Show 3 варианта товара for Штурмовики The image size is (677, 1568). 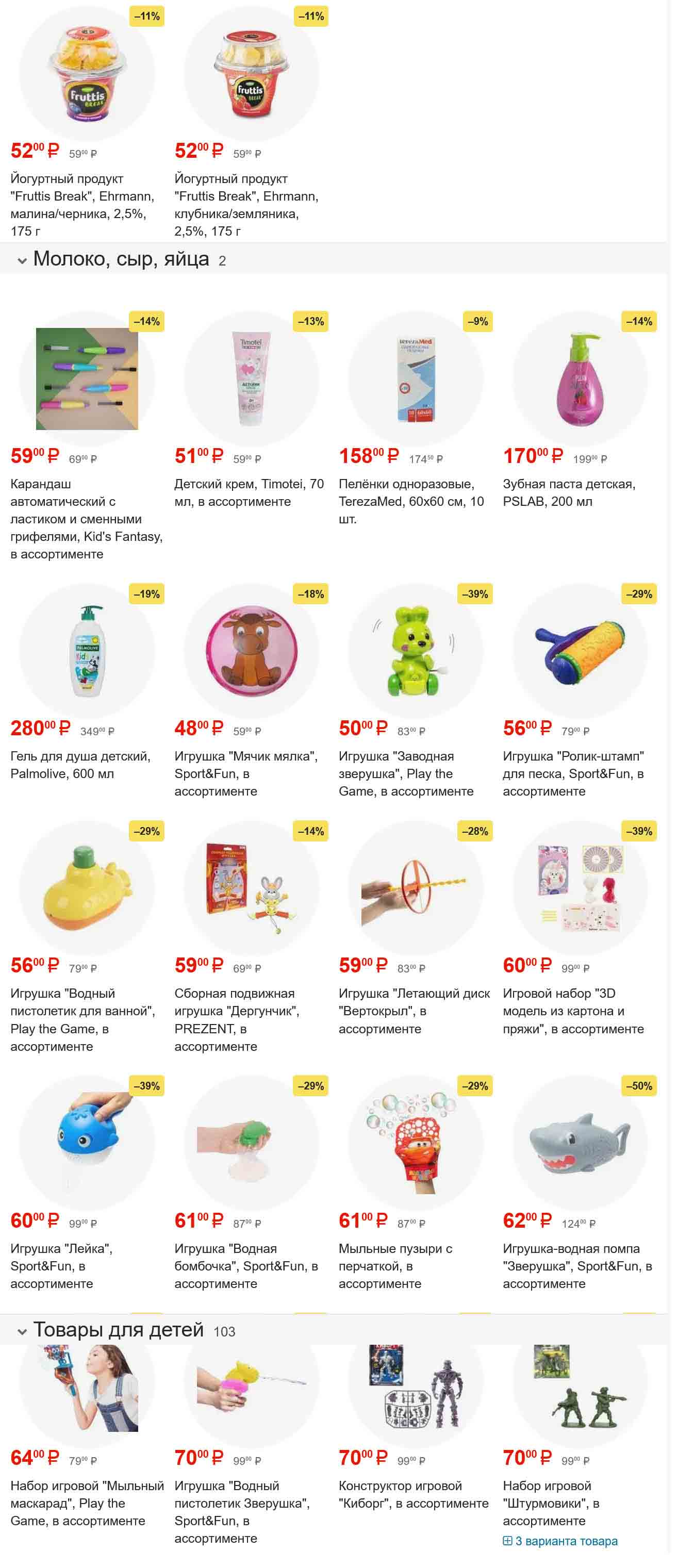click(x=560, y=1541)
